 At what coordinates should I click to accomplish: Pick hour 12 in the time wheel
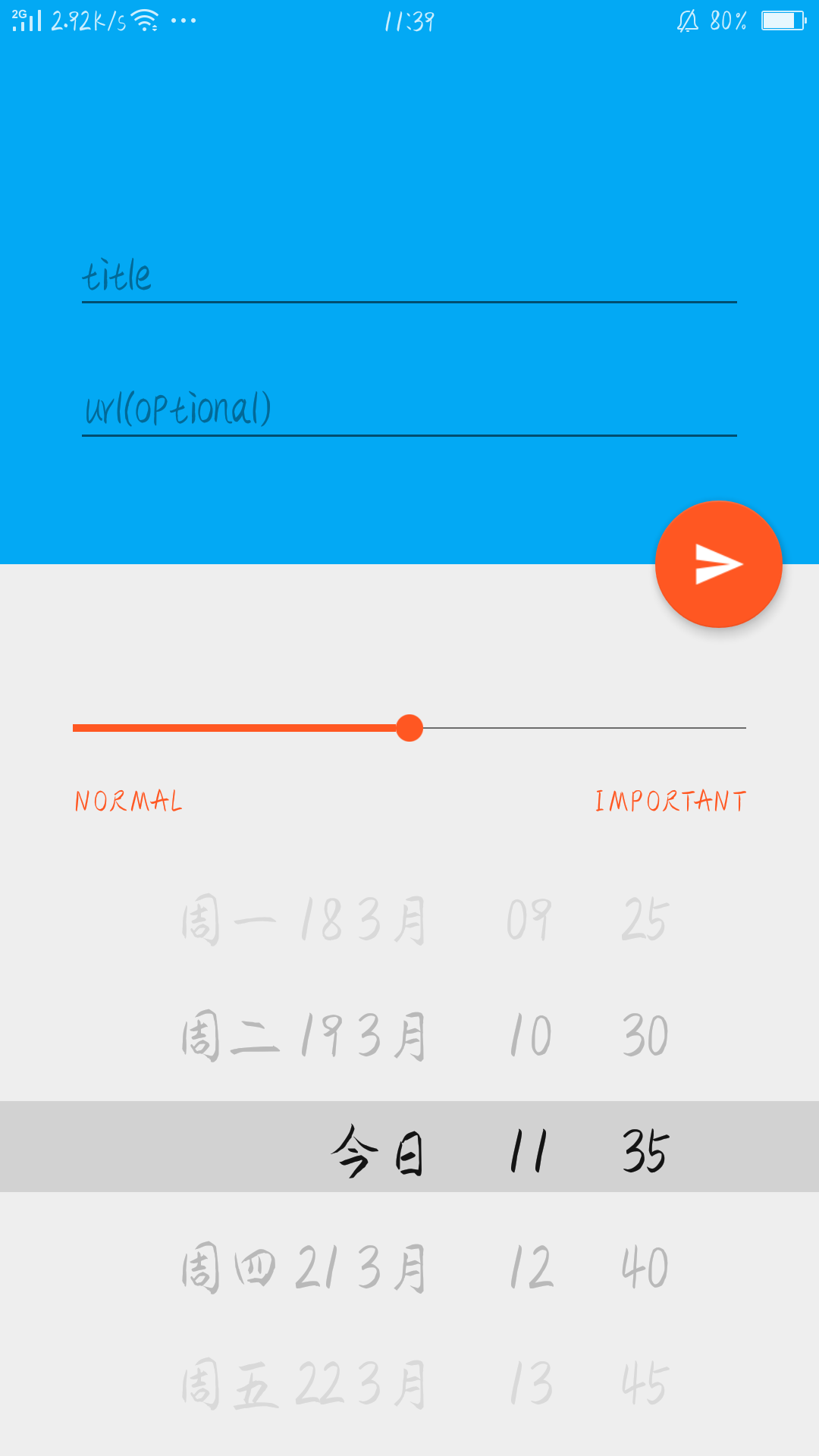tap(531, 1268)
